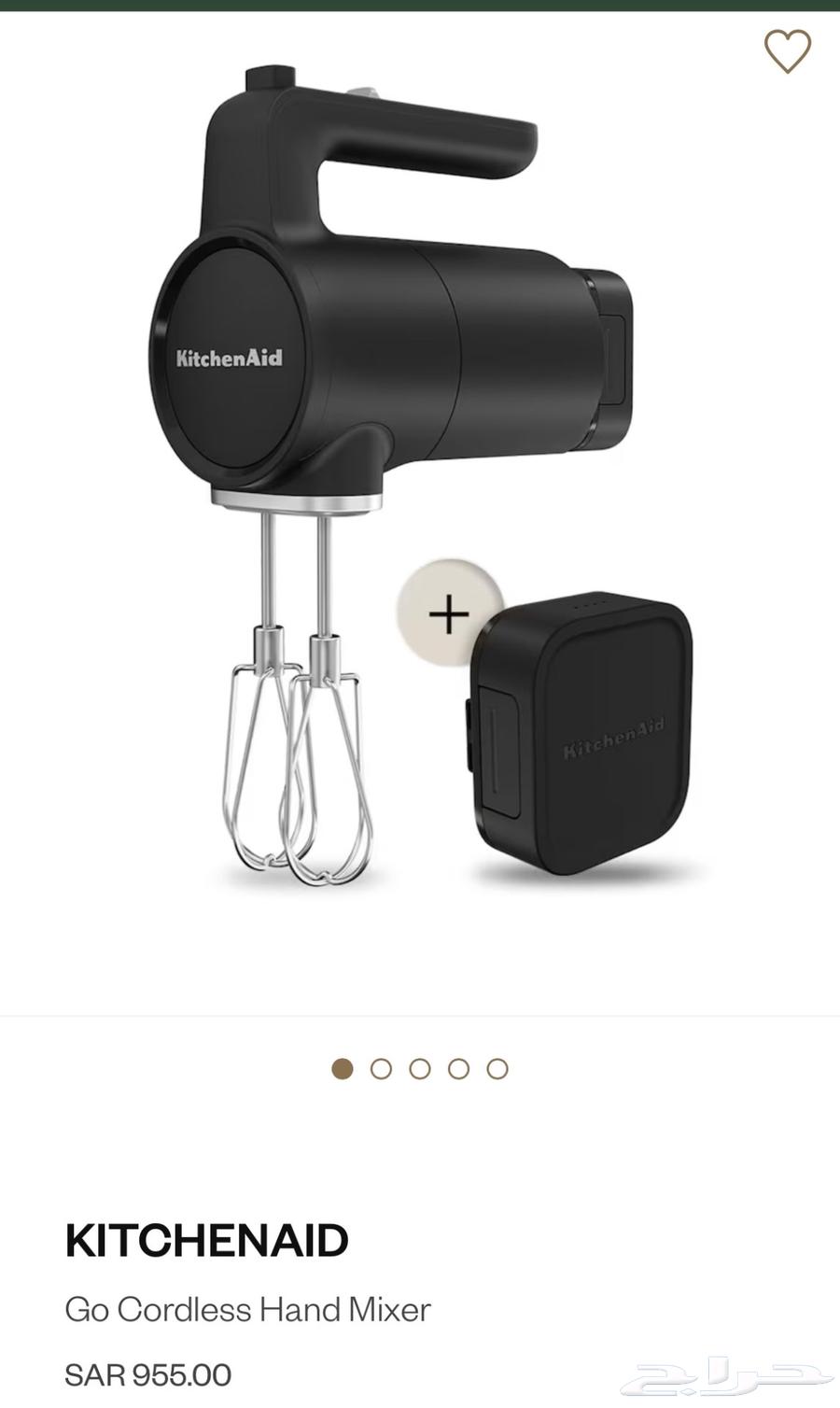This screenshot has height=1408, width=840.
Task: Add the hand mixer to your wishlist
Action: click(788, 51)
